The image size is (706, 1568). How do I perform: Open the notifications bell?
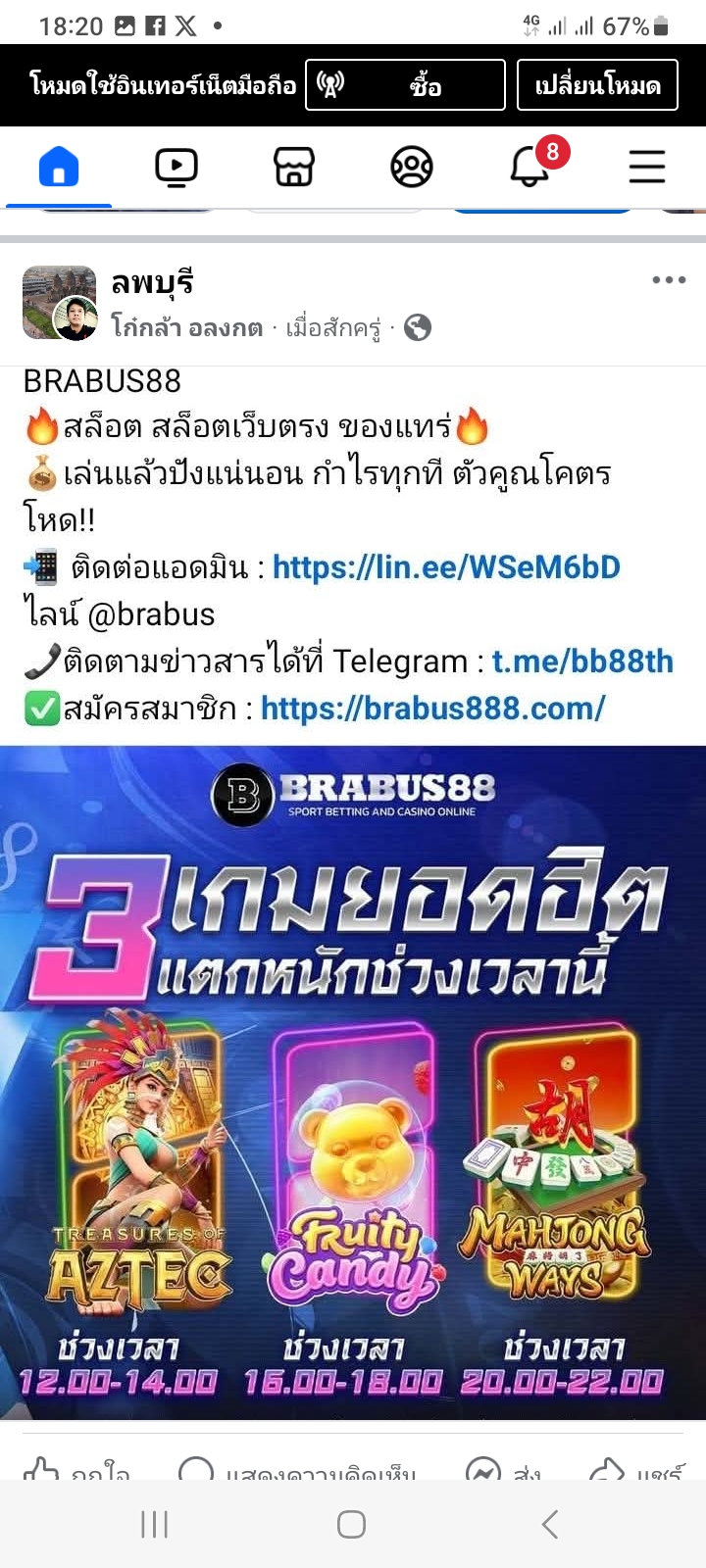[x=530, y=165]
